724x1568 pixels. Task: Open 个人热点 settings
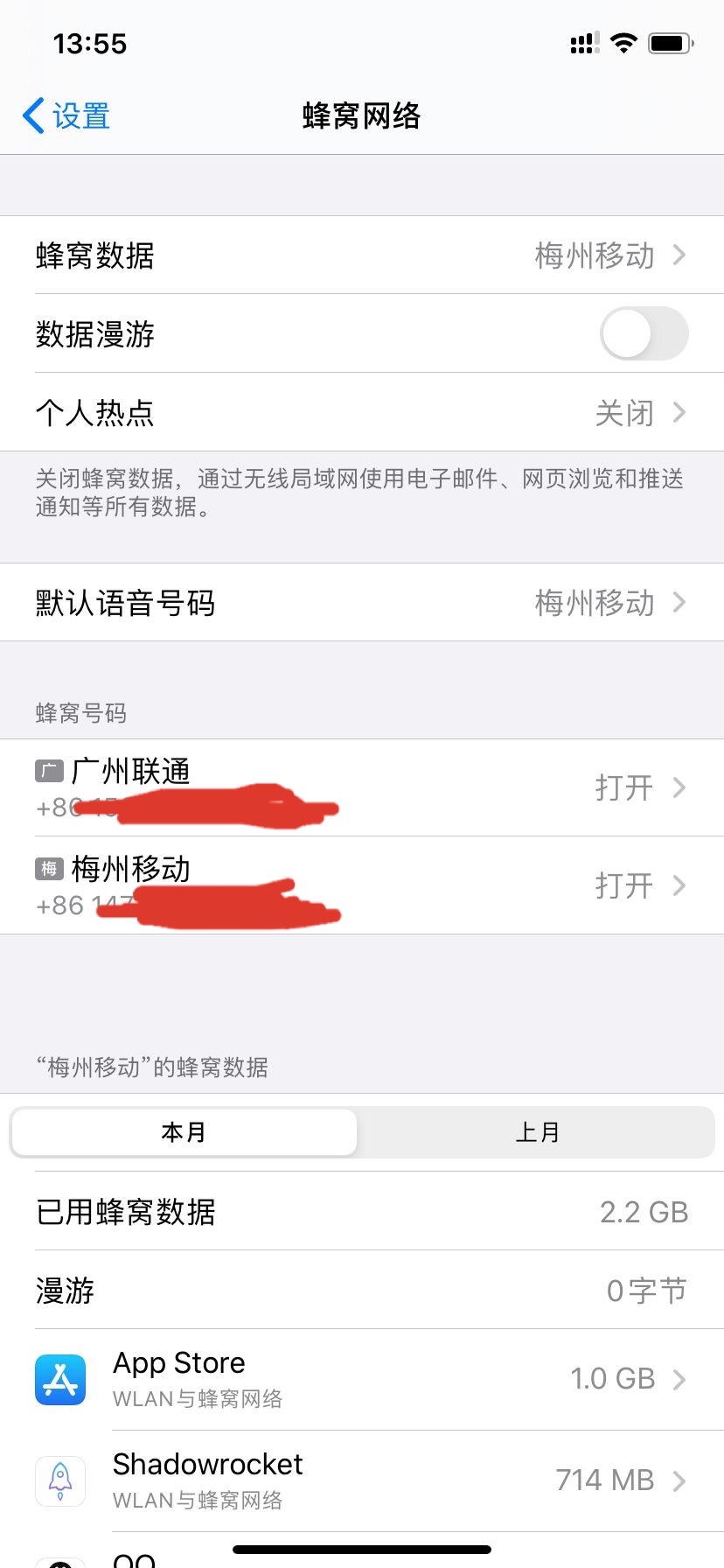pyautogui.click(x=362, y=412)
